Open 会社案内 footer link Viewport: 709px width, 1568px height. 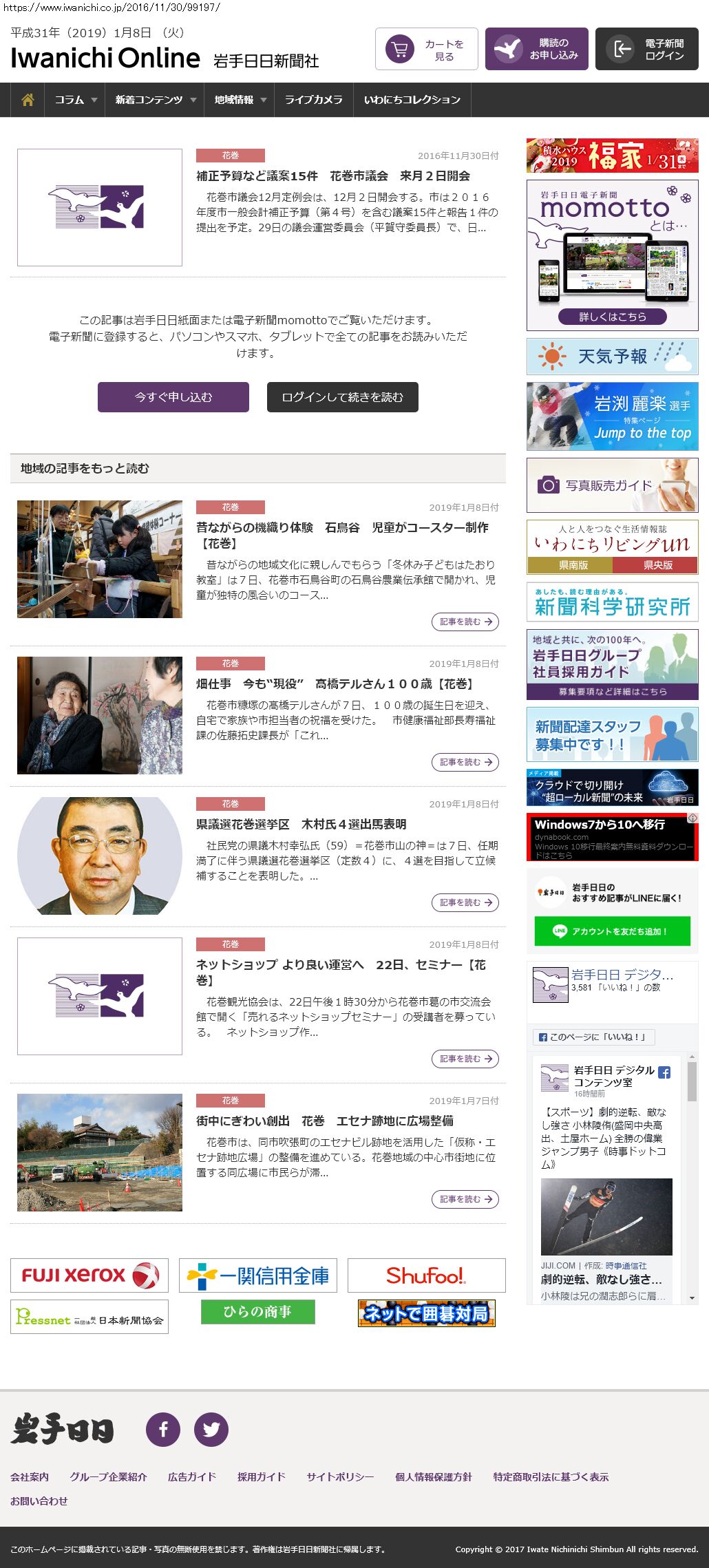[x=30, y=1476]
